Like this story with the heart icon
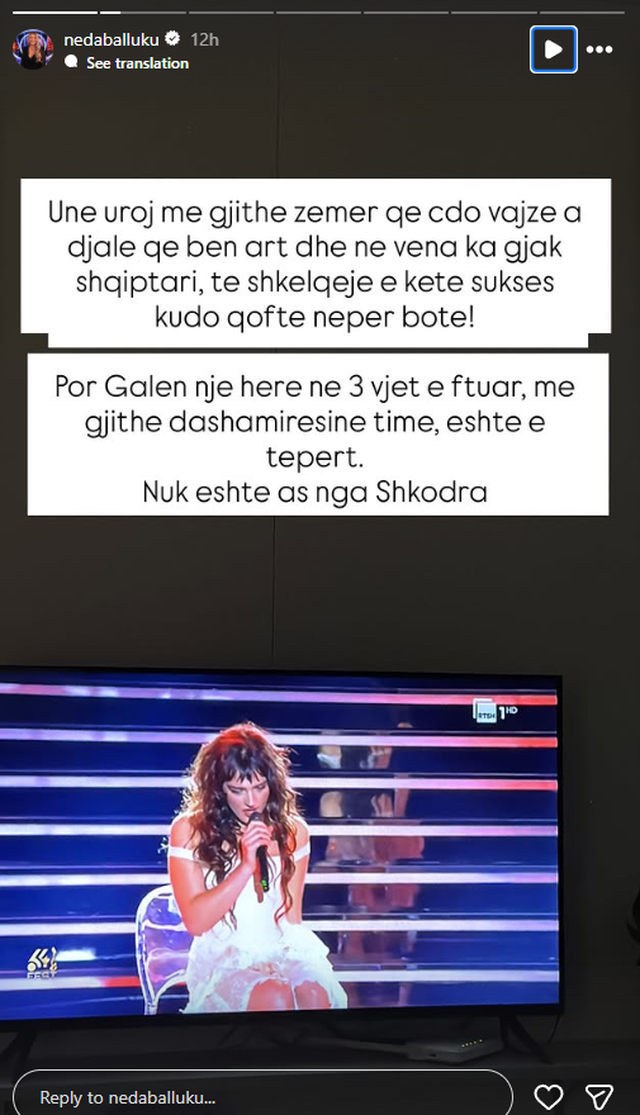The height and width of the screenshot is (1115, 640). pos(549,1095)
